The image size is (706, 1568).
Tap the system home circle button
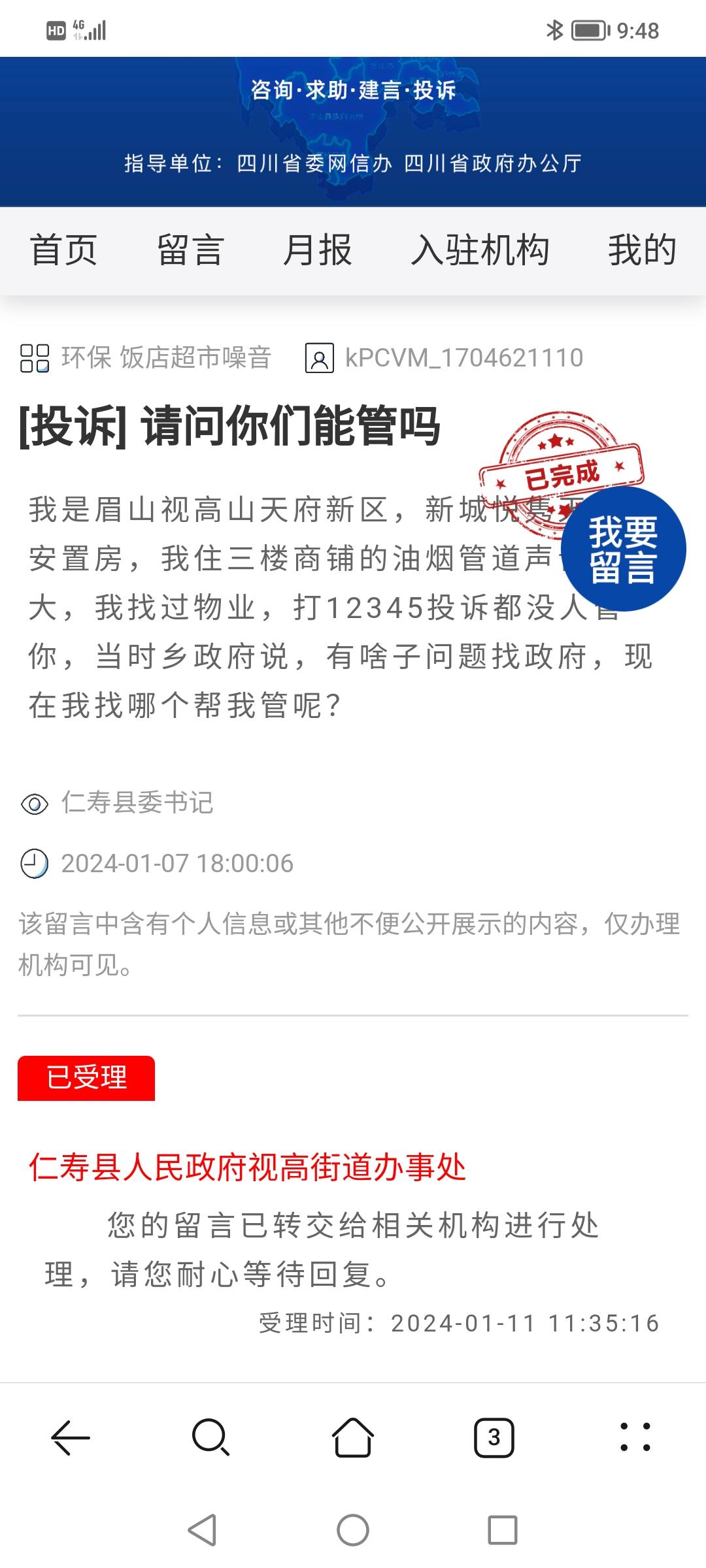coord(353,1530)
